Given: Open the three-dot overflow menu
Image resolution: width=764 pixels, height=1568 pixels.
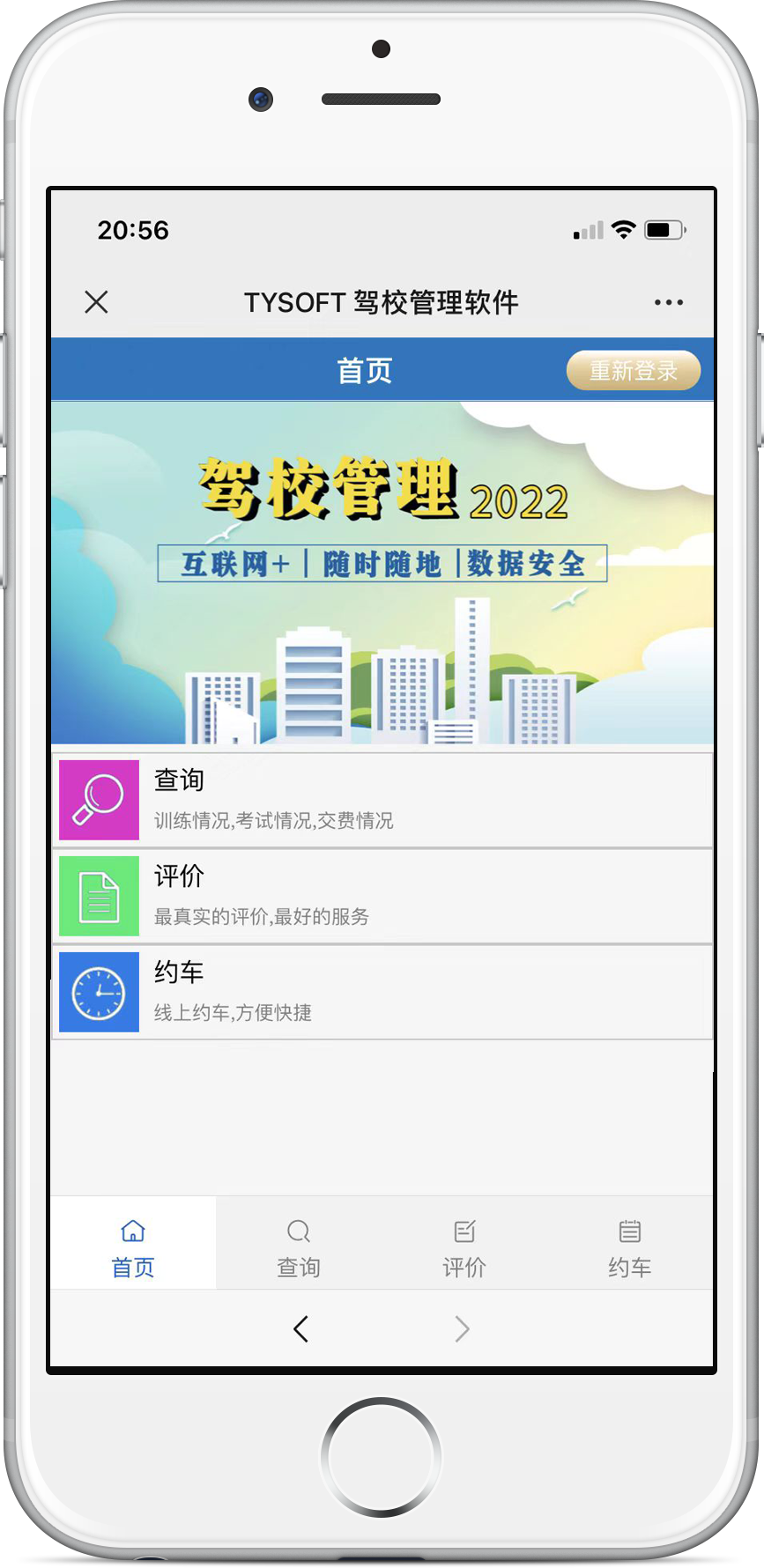Looking at the screenshot, I should [x=668, y=302].
